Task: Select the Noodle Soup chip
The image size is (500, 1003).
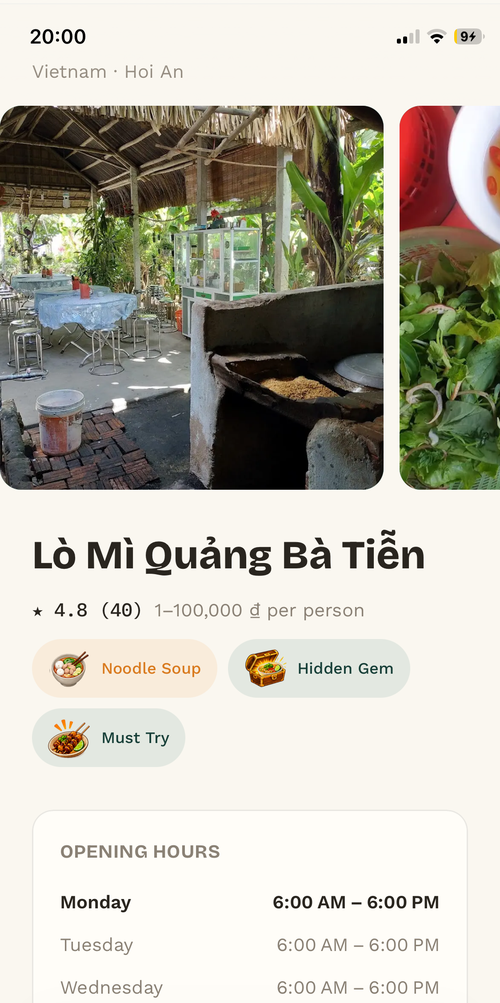Action: pos(125,668)
